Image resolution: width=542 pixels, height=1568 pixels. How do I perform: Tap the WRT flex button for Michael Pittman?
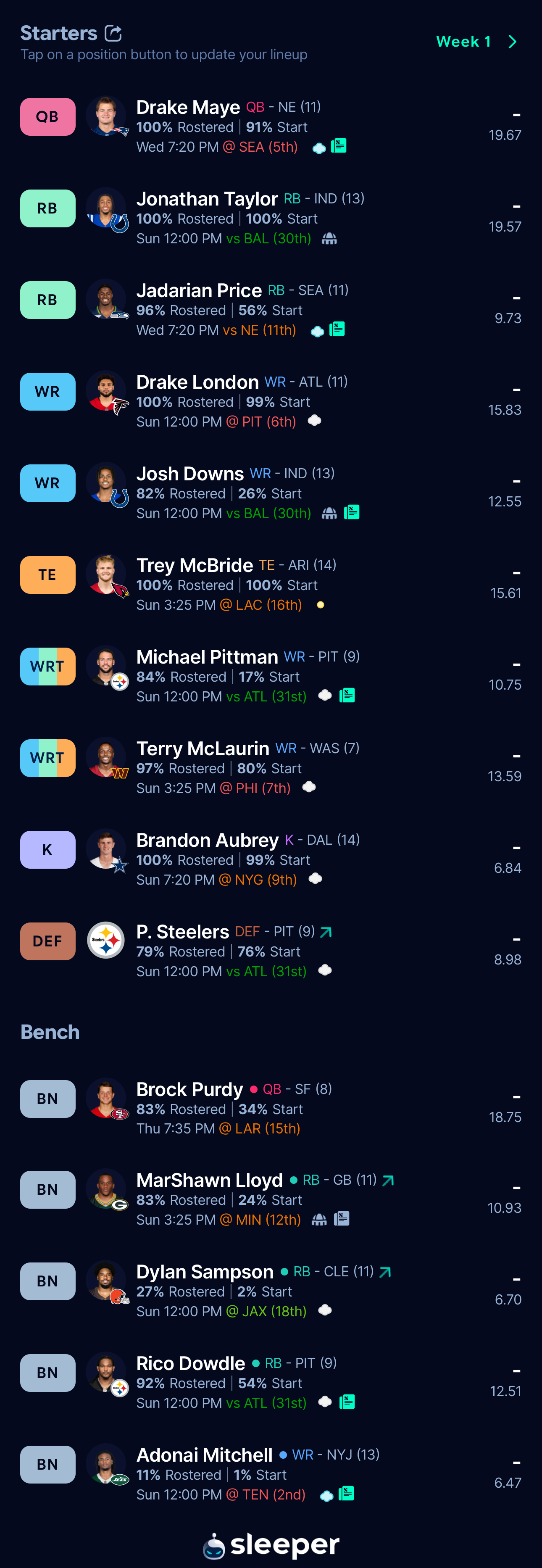pos(47,666)
